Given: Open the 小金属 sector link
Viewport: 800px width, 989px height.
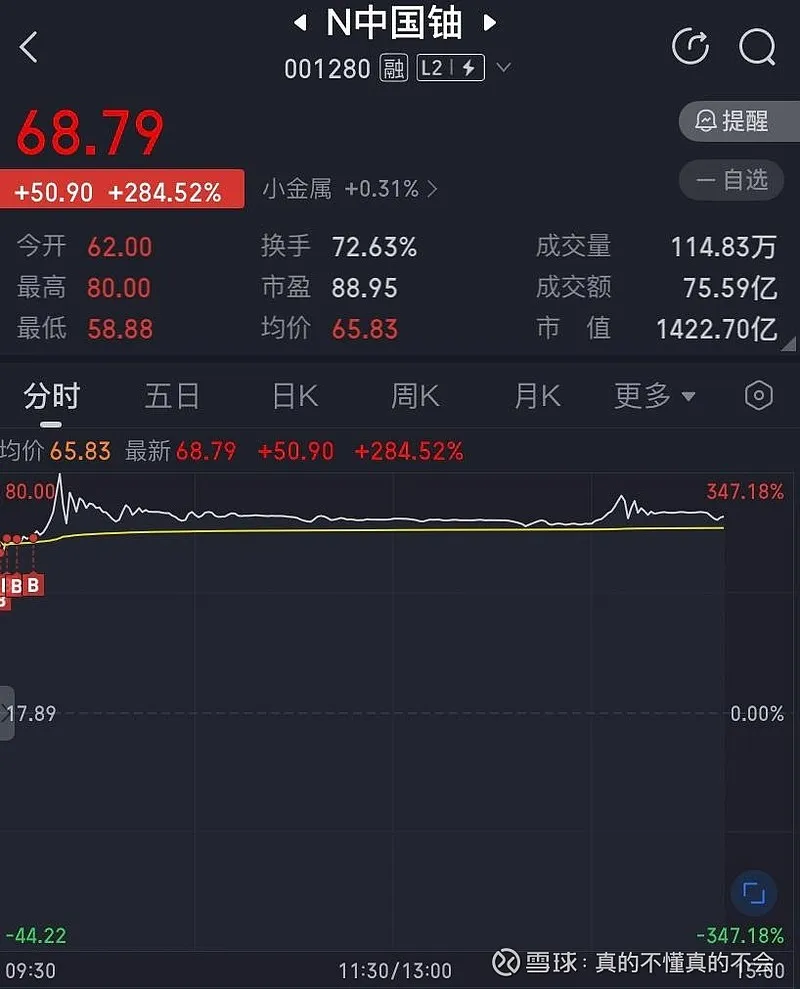Looking at the screenshot, I should 350,188.
